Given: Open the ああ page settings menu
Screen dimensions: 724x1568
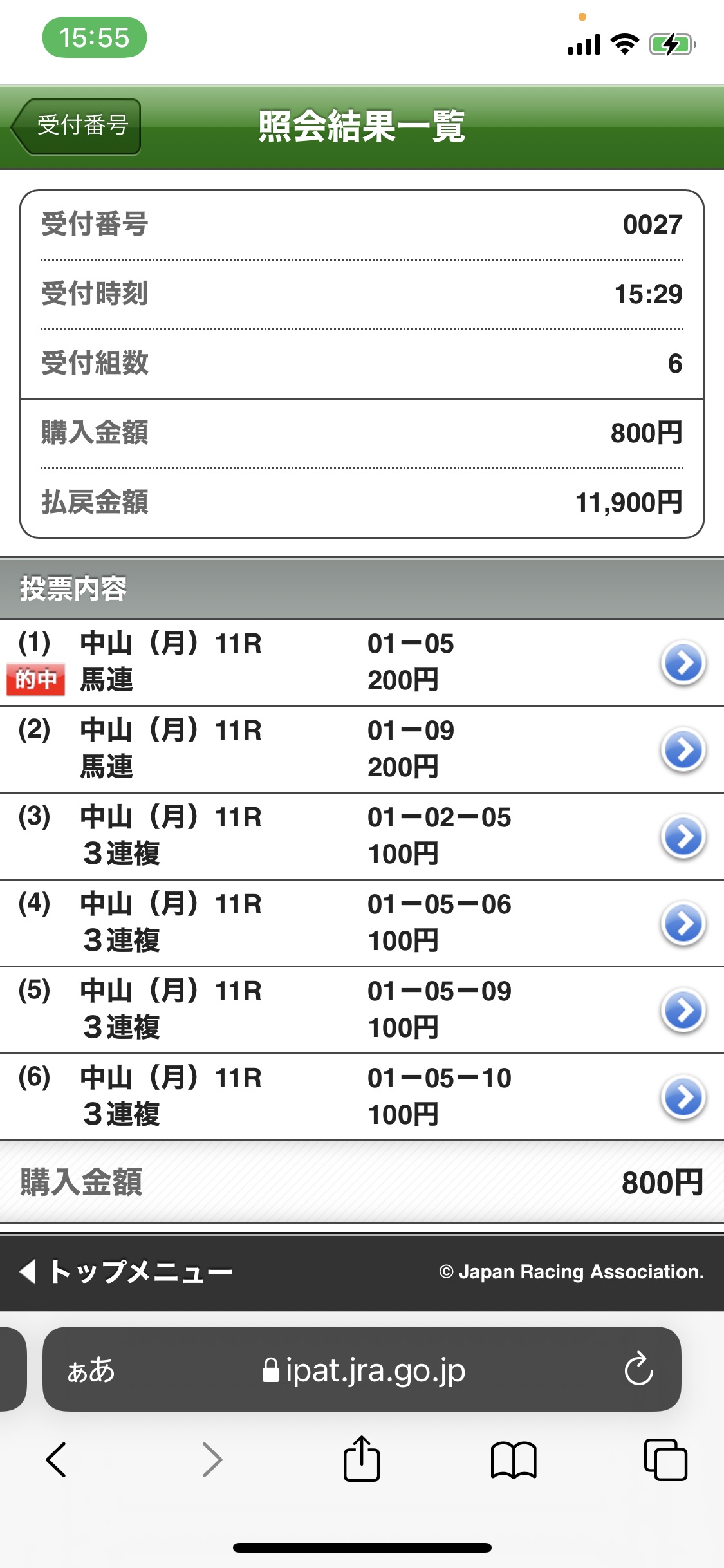Looking at the screenshot, I should pyautogui.click(x=91, y=1370).
